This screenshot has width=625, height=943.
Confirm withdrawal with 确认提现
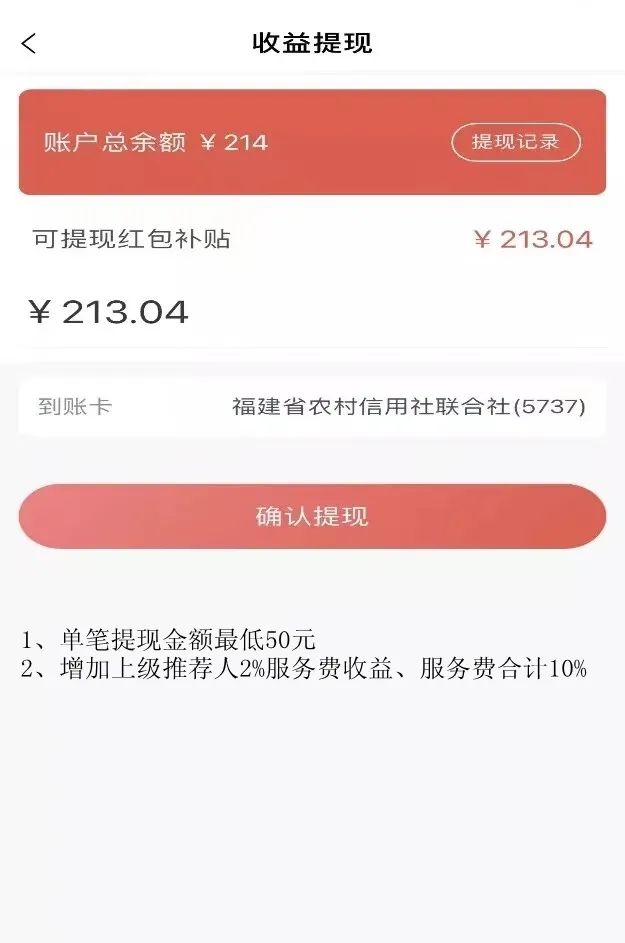tap(312, 516)
